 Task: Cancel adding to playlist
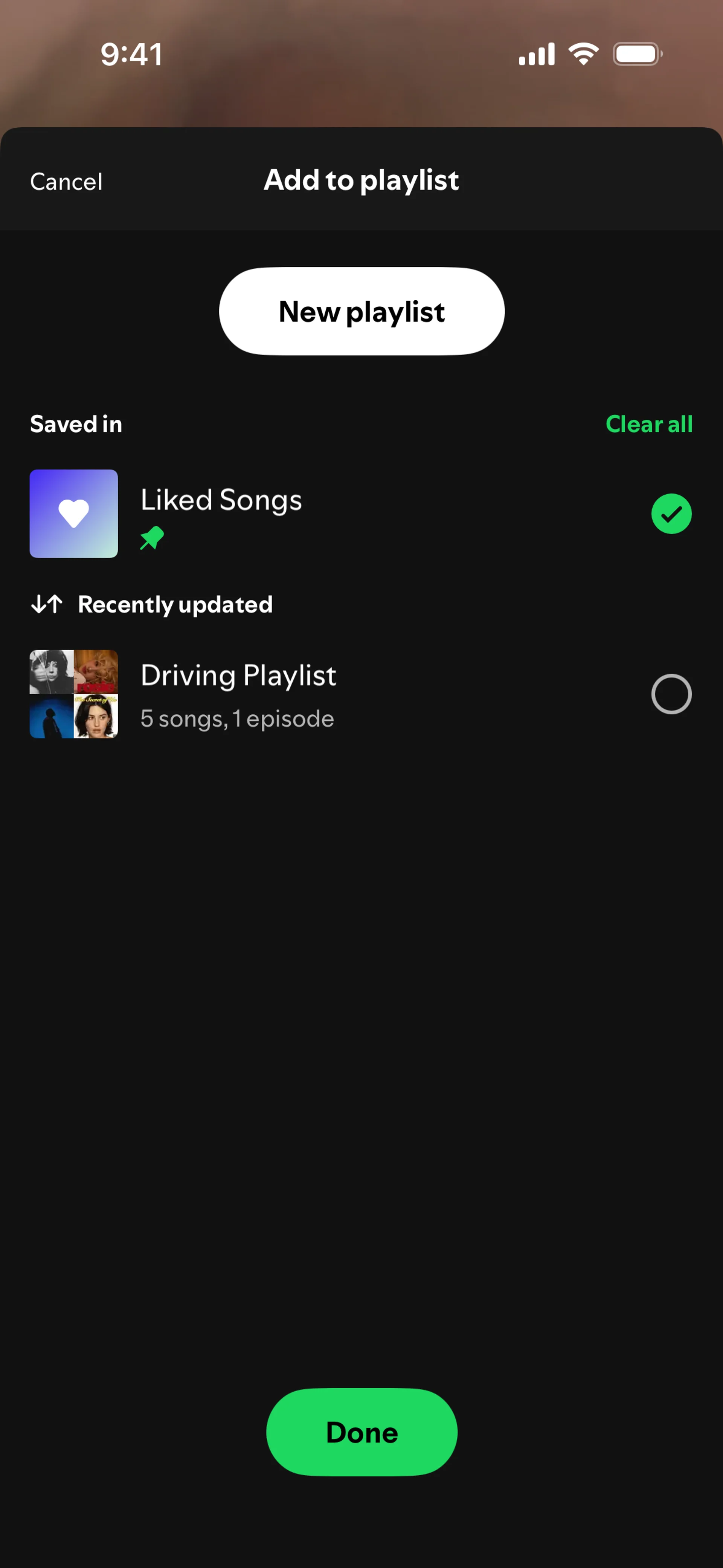pos(66,181)
